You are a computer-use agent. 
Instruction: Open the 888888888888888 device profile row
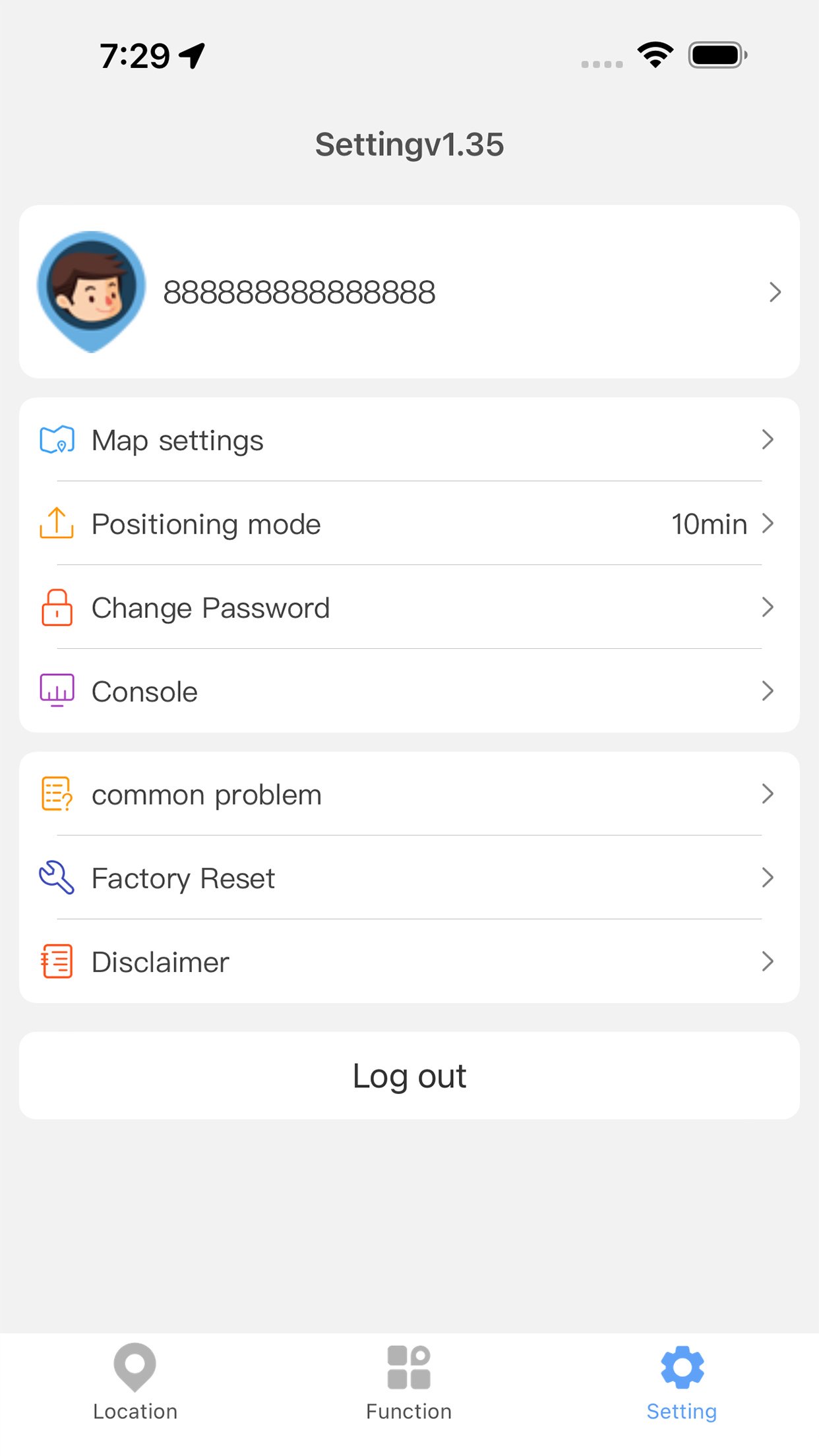pyautogui.click(x=409, y=291)
